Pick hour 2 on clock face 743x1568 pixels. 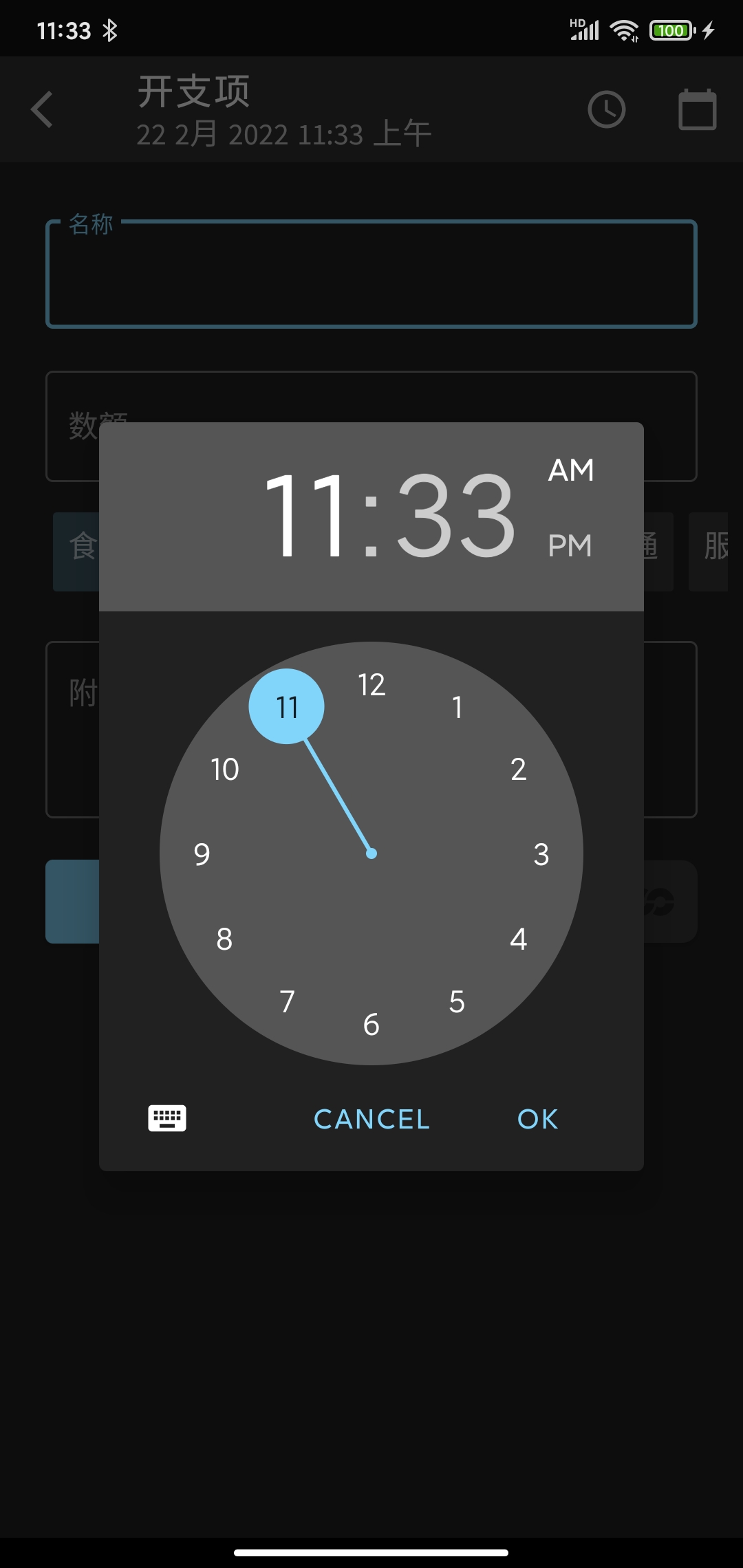coord(519,769)
